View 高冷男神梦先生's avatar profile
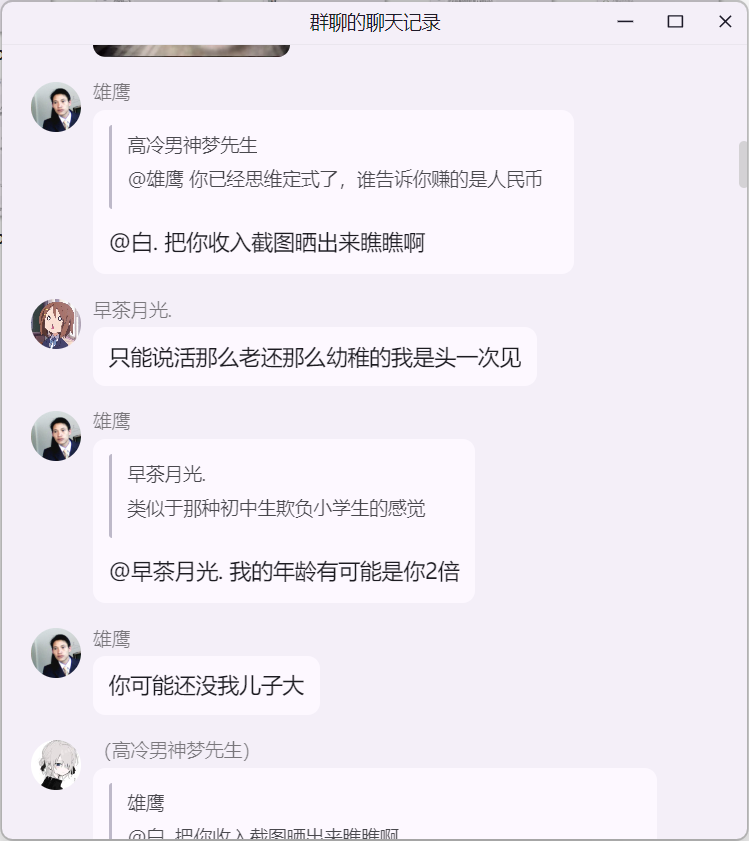Screen dimensions: 749x841 56,765
